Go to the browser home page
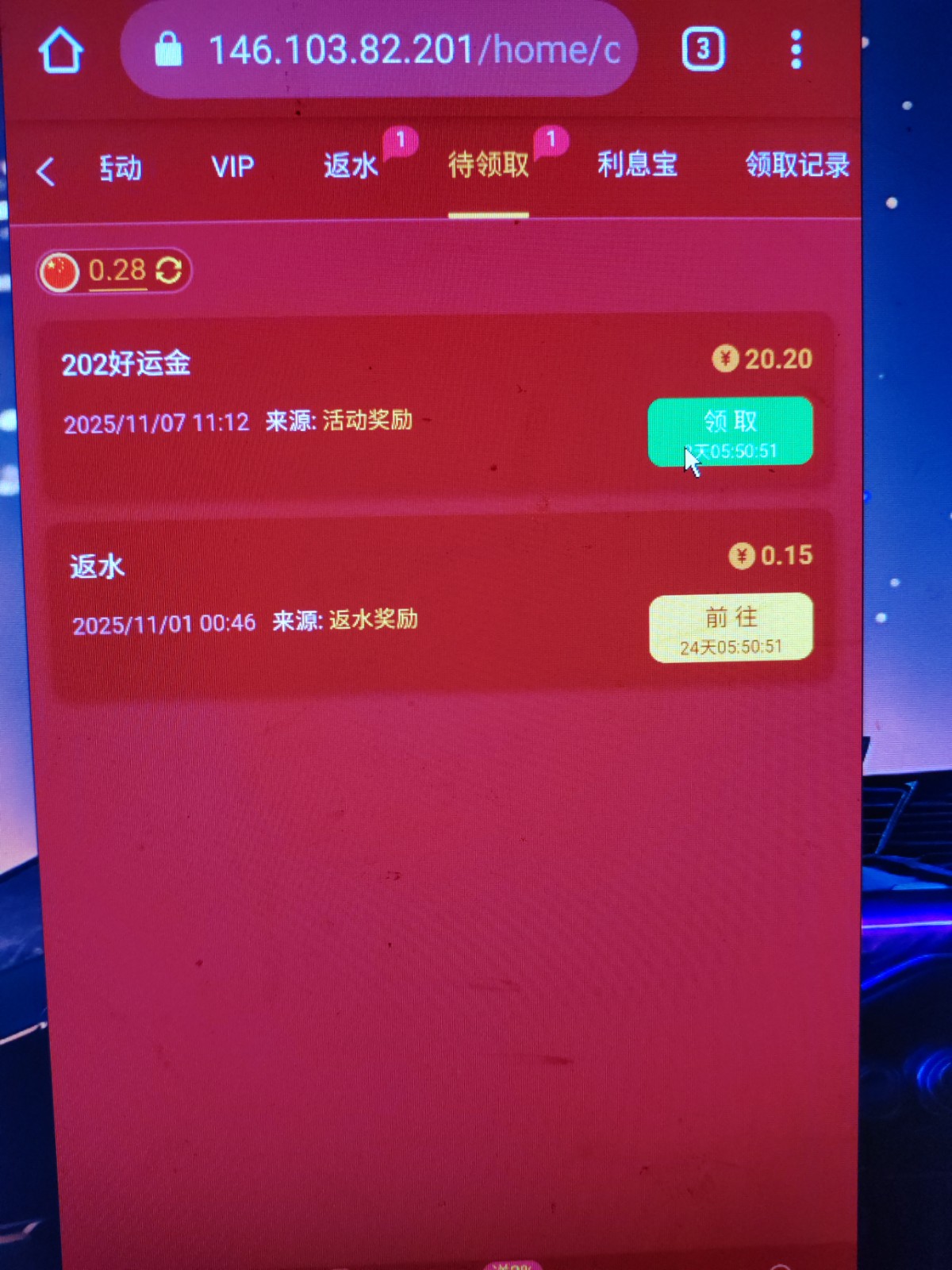Image resolution: width=952 pixels, height=1270 pixels. [60, 51]
